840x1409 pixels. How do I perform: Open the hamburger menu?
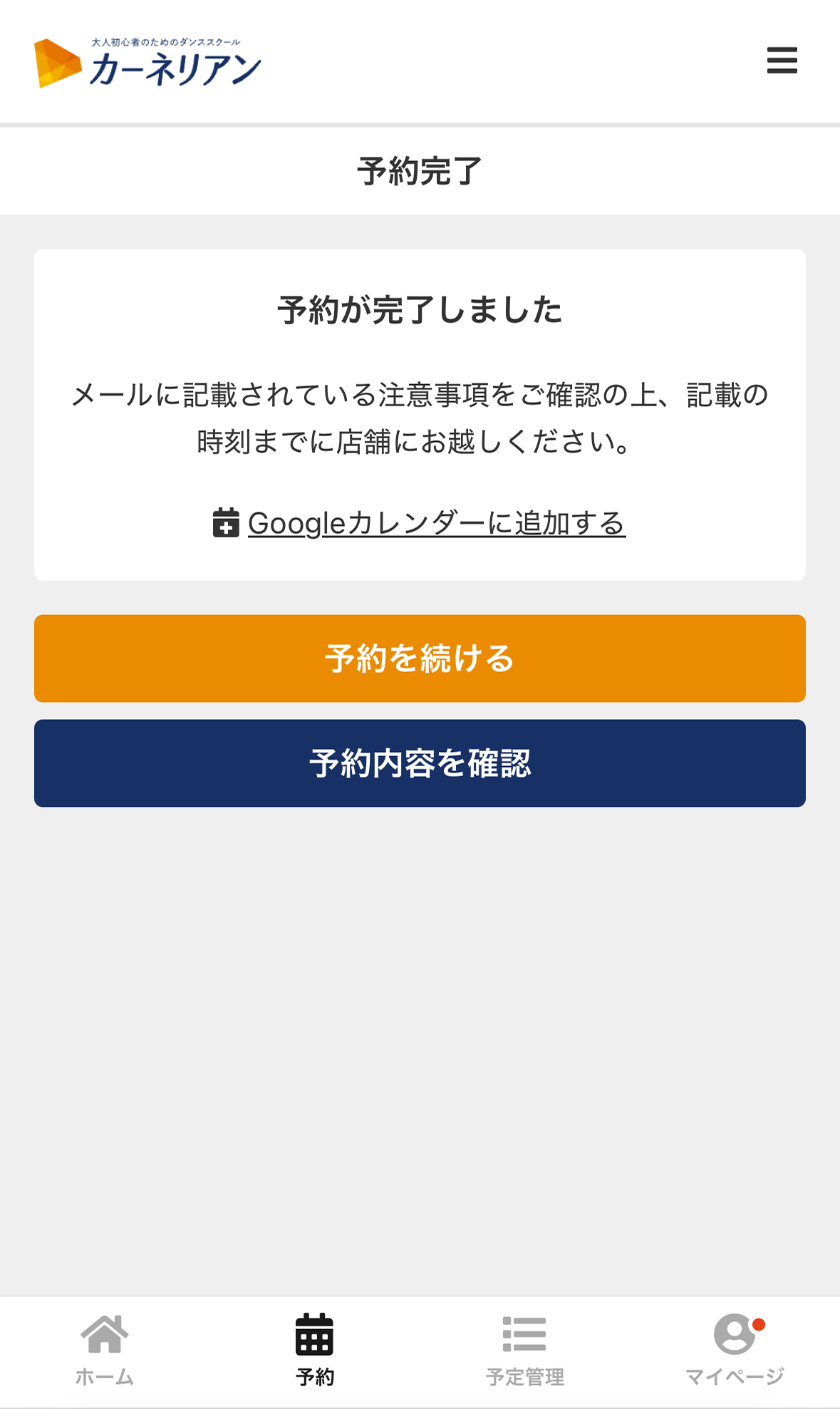[x=782, y=61]
